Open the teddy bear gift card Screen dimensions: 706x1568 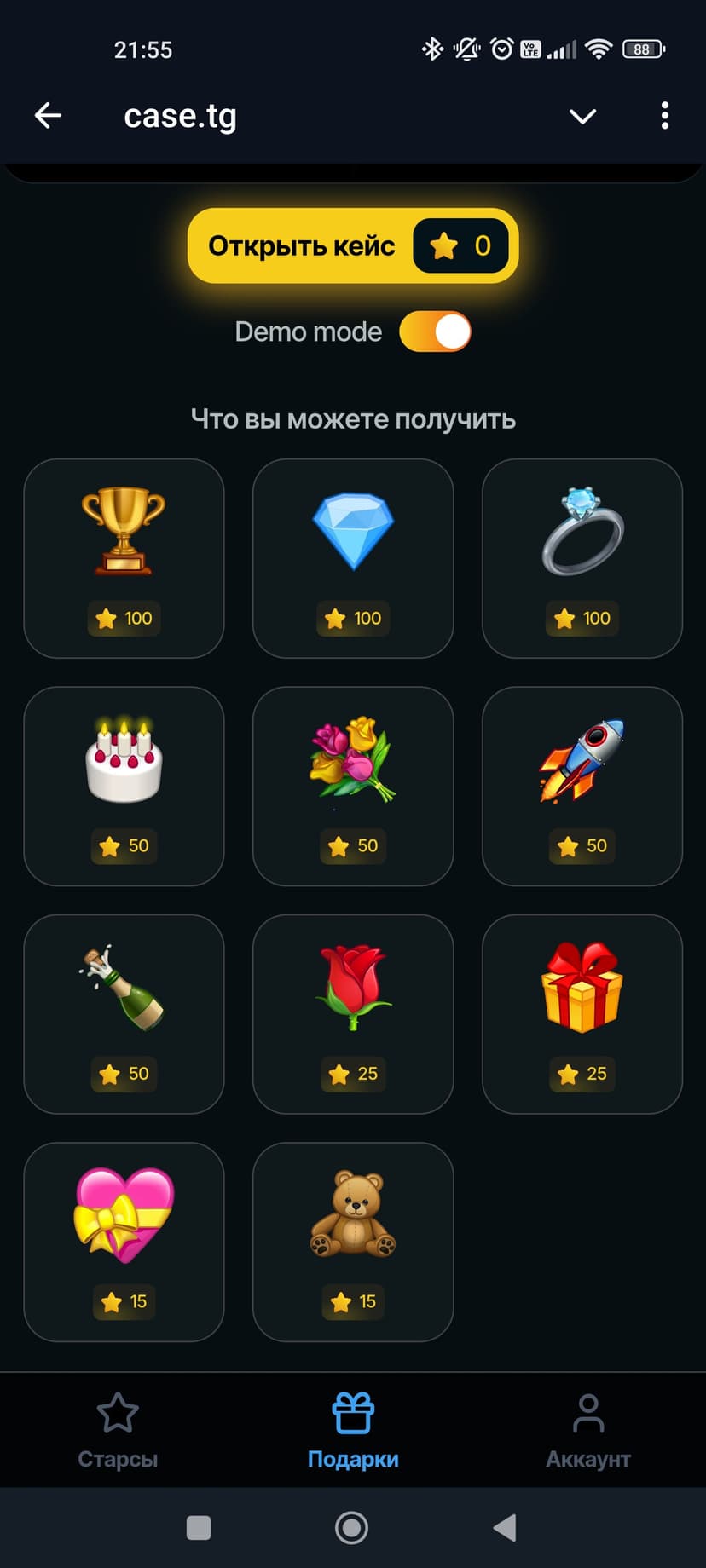pyautogui.click(x=353, y=1242)
